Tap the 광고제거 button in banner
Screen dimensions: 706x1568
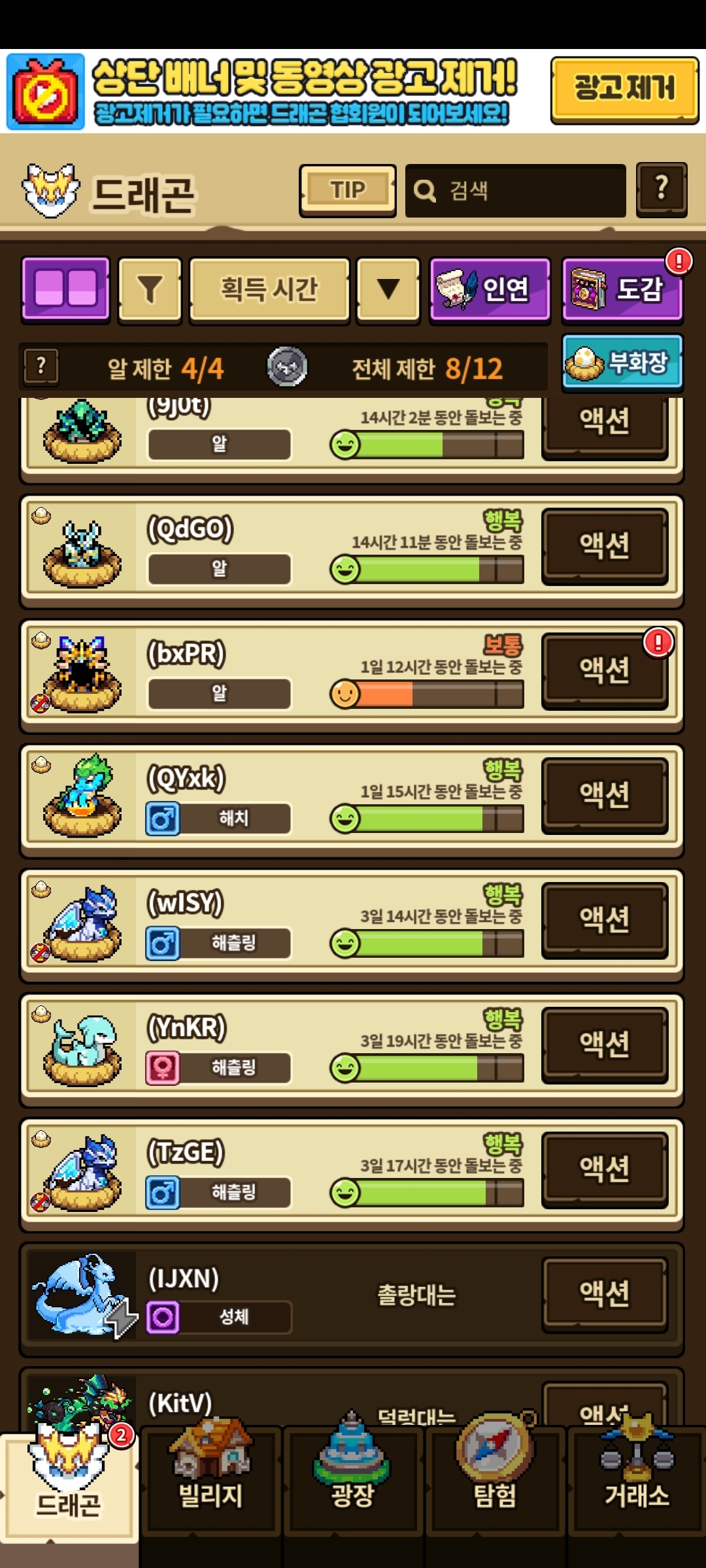(x=624, y=90)
